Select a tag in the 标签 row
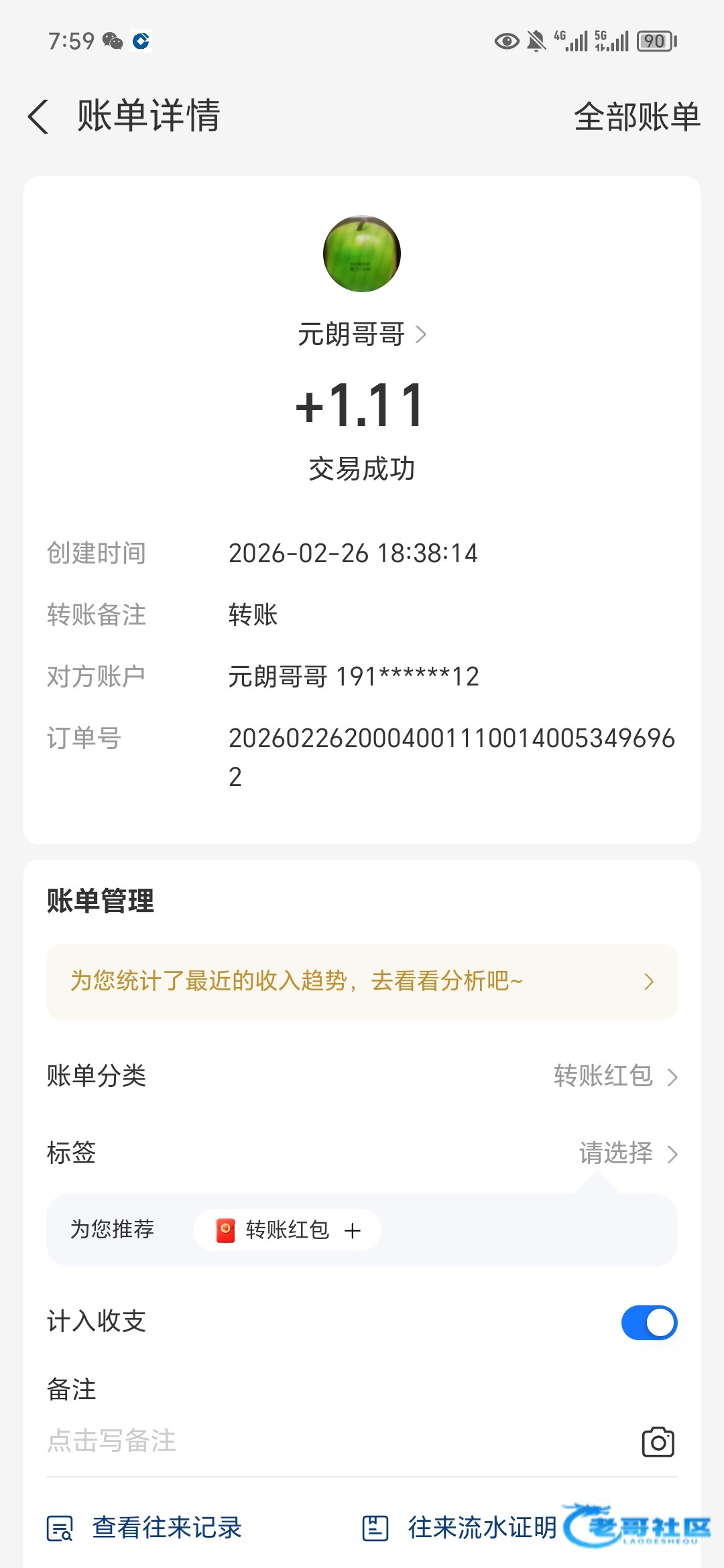Image resolution: width=724 pixels, height=1568 pixels. [x=627, y=1153]
